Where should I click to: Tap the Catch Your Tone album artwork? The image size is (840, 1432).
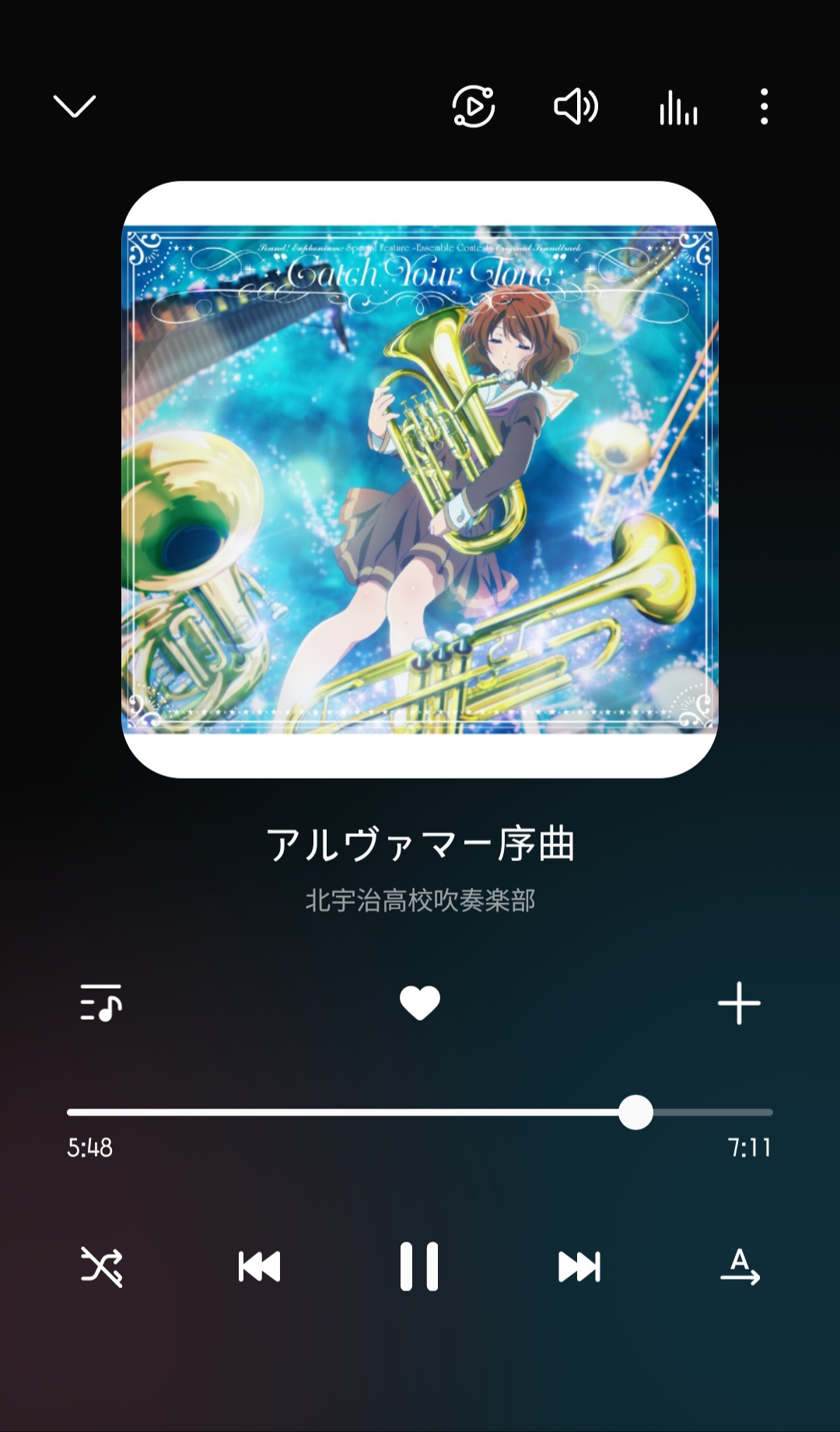420,479
